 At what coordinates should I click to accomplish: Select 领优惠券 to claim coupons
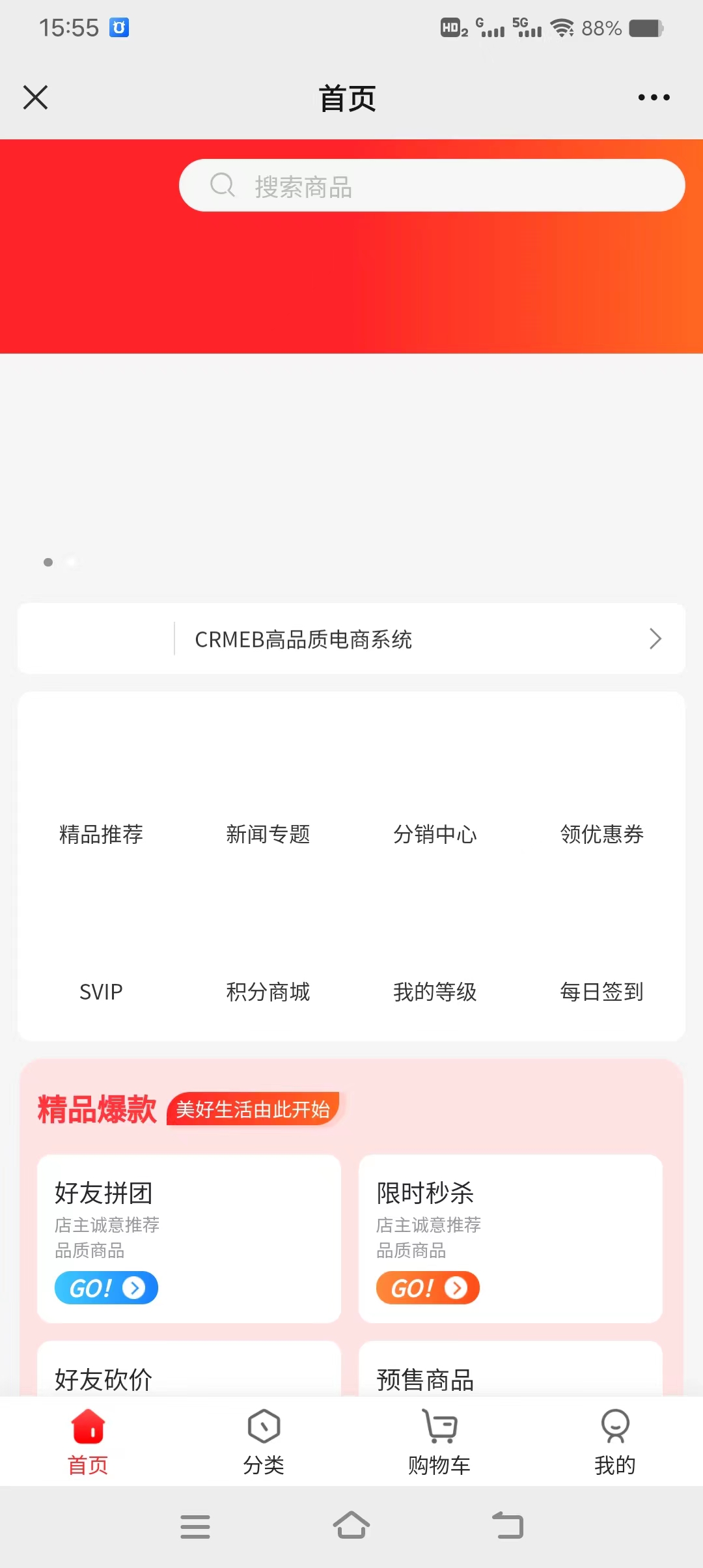(x=602, y=834)
